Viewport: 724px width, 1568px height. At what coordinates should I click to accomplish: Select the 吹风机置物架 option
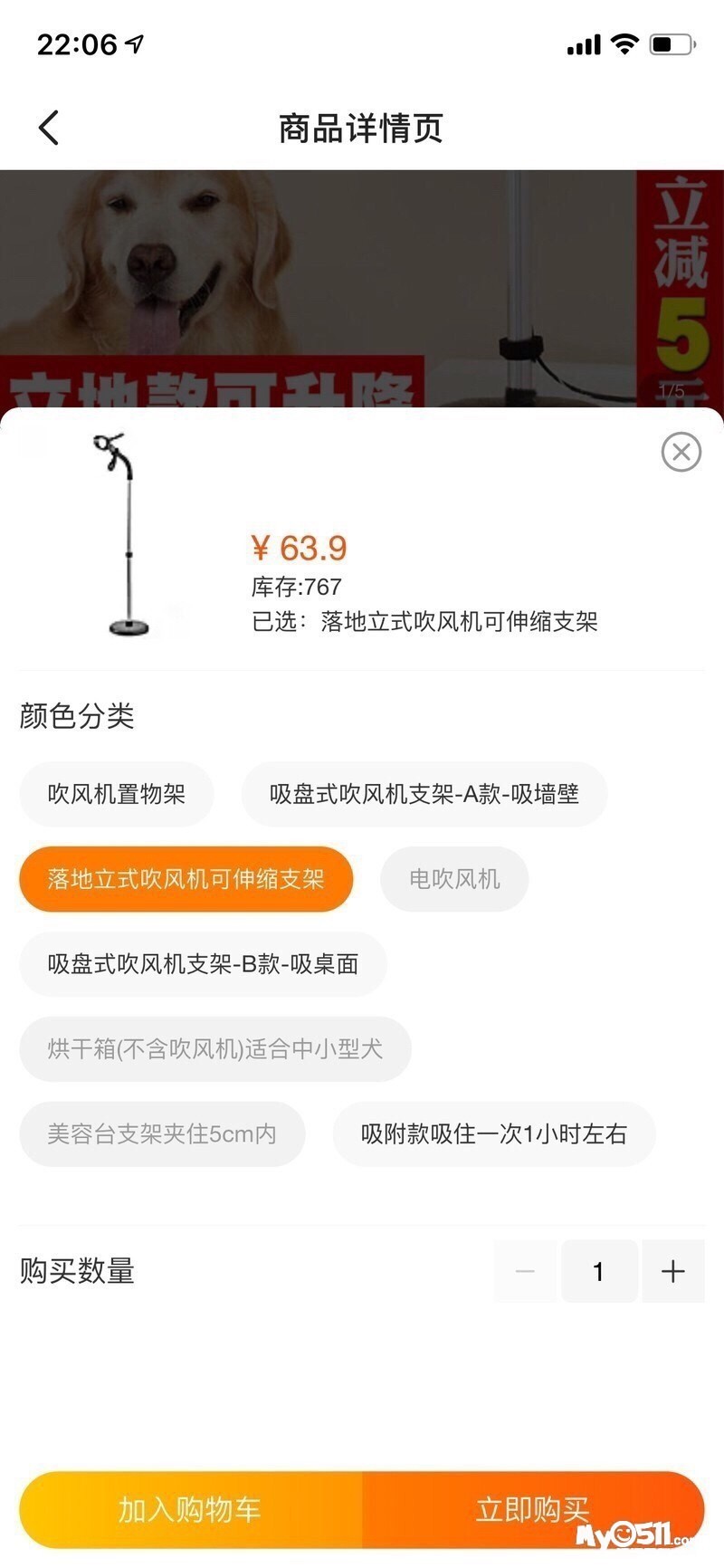point(117,794)
